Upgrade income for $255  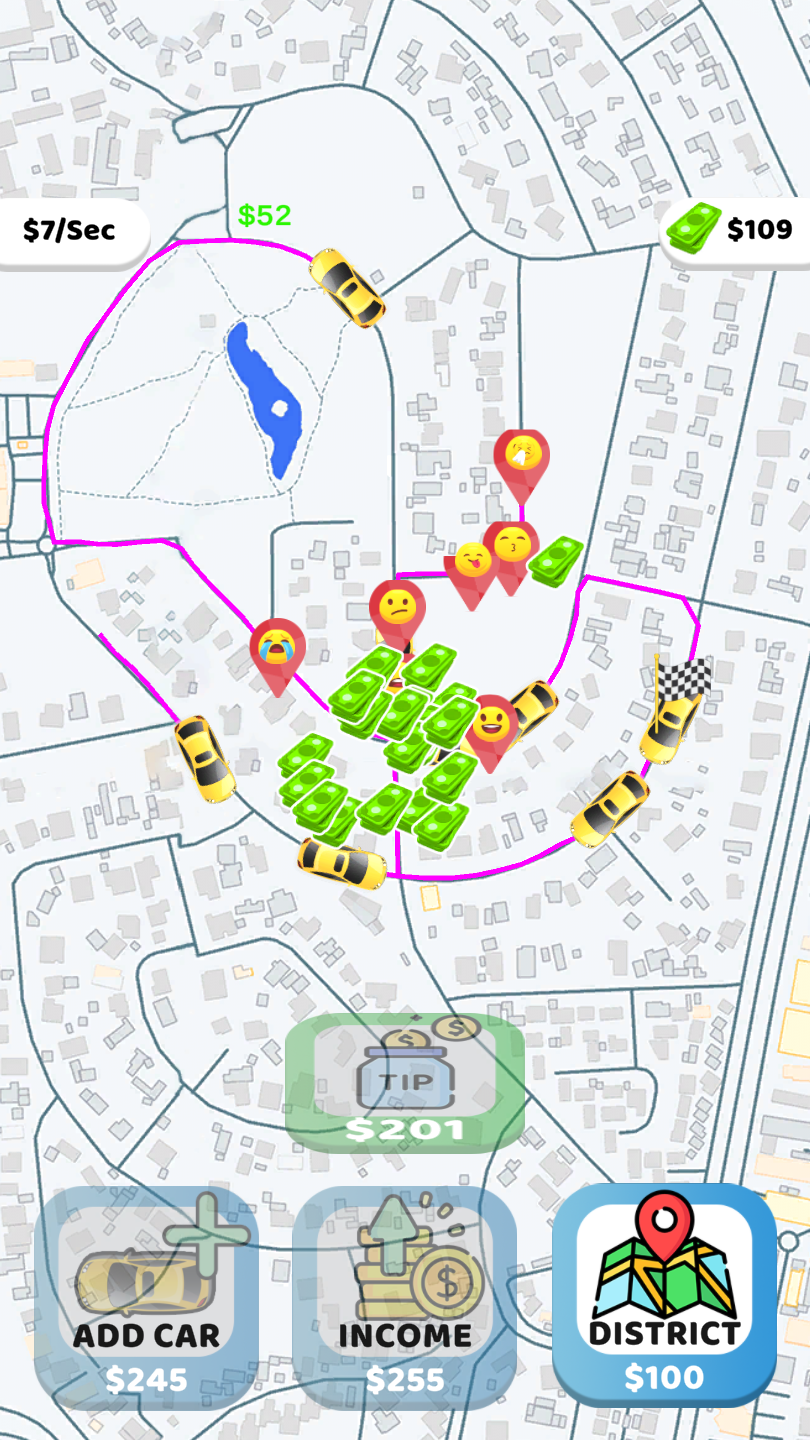click(x=404, y=1298)
